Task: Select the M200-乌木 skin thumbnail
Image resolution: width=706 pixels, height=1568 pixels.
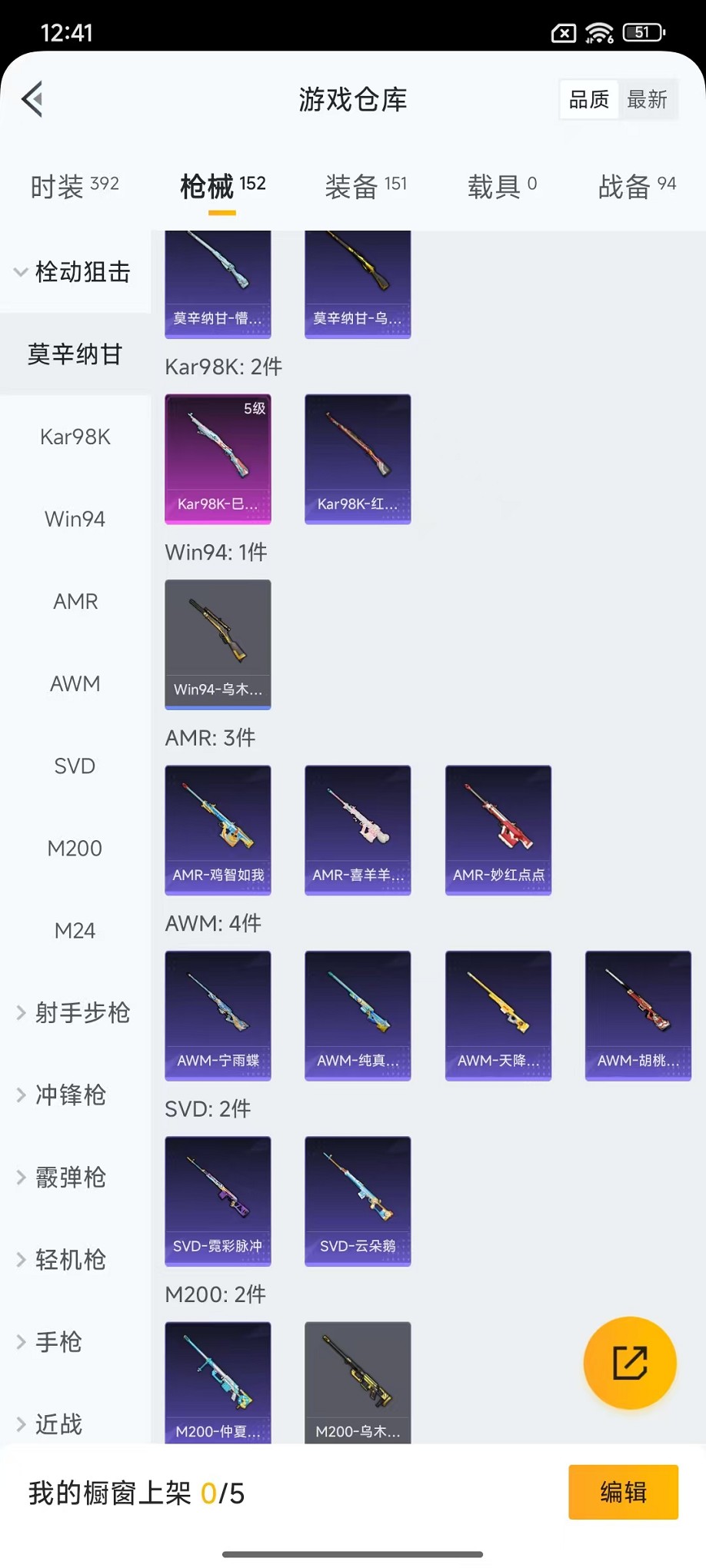Action: point(358,1384)
